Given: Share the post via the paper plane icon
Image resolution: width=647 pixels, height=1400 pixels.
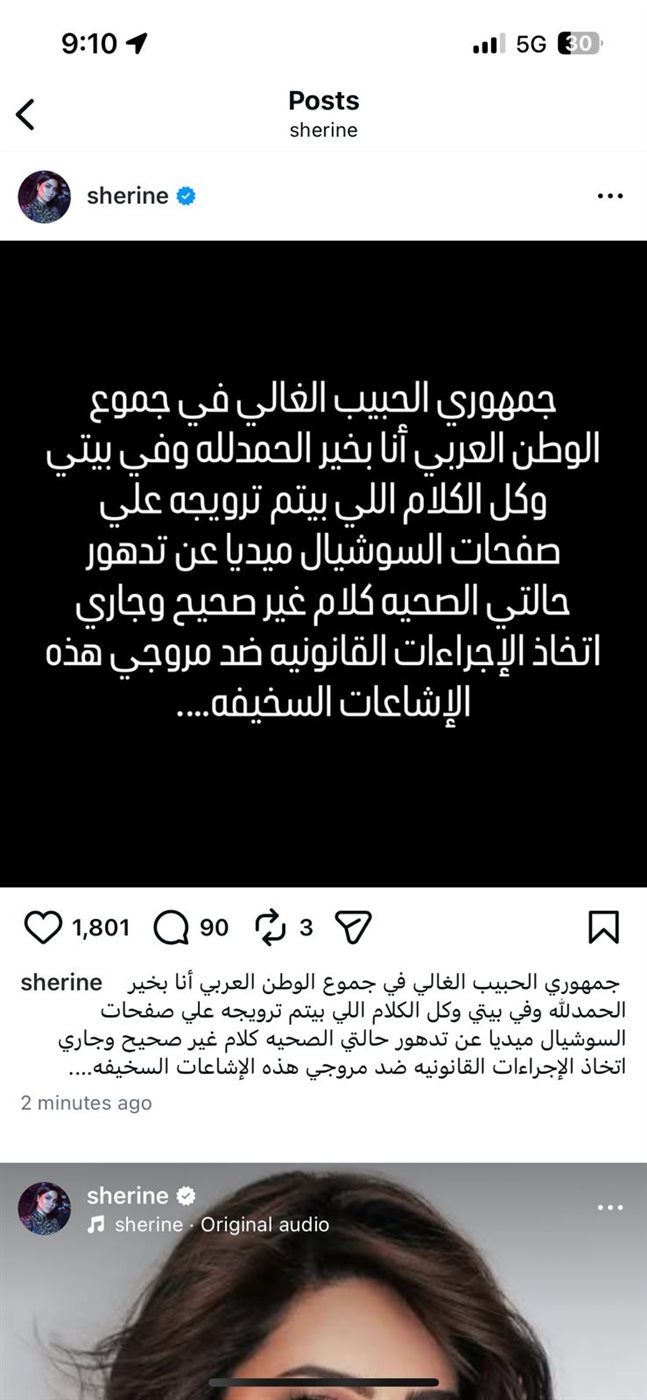Looking at the screenshot, I should click(353, 928).
